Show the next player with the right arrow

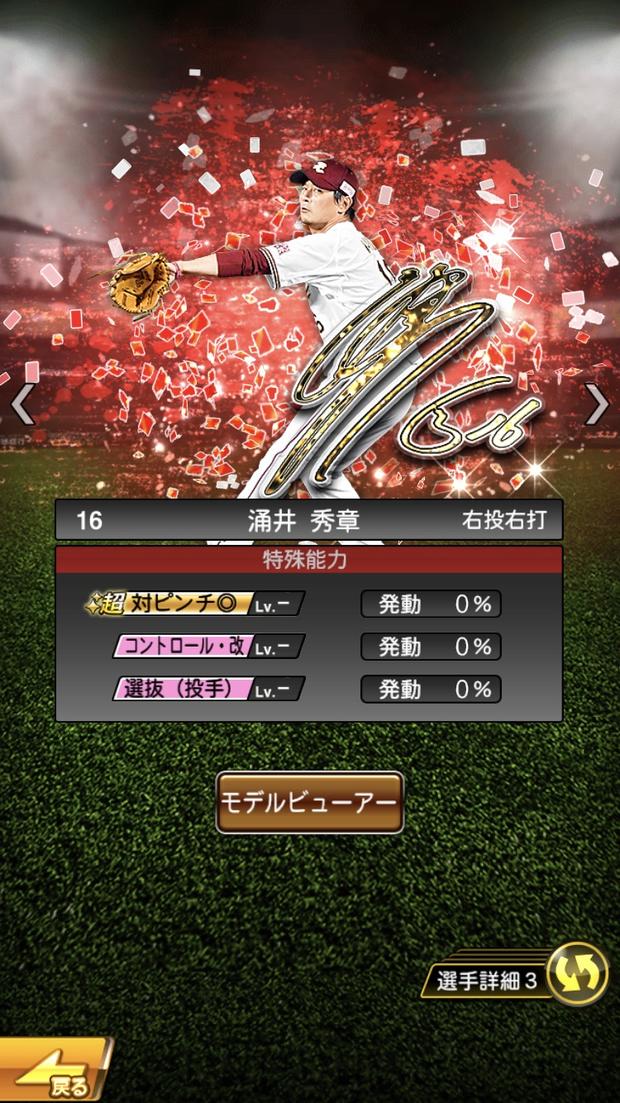tap(596, 405)
